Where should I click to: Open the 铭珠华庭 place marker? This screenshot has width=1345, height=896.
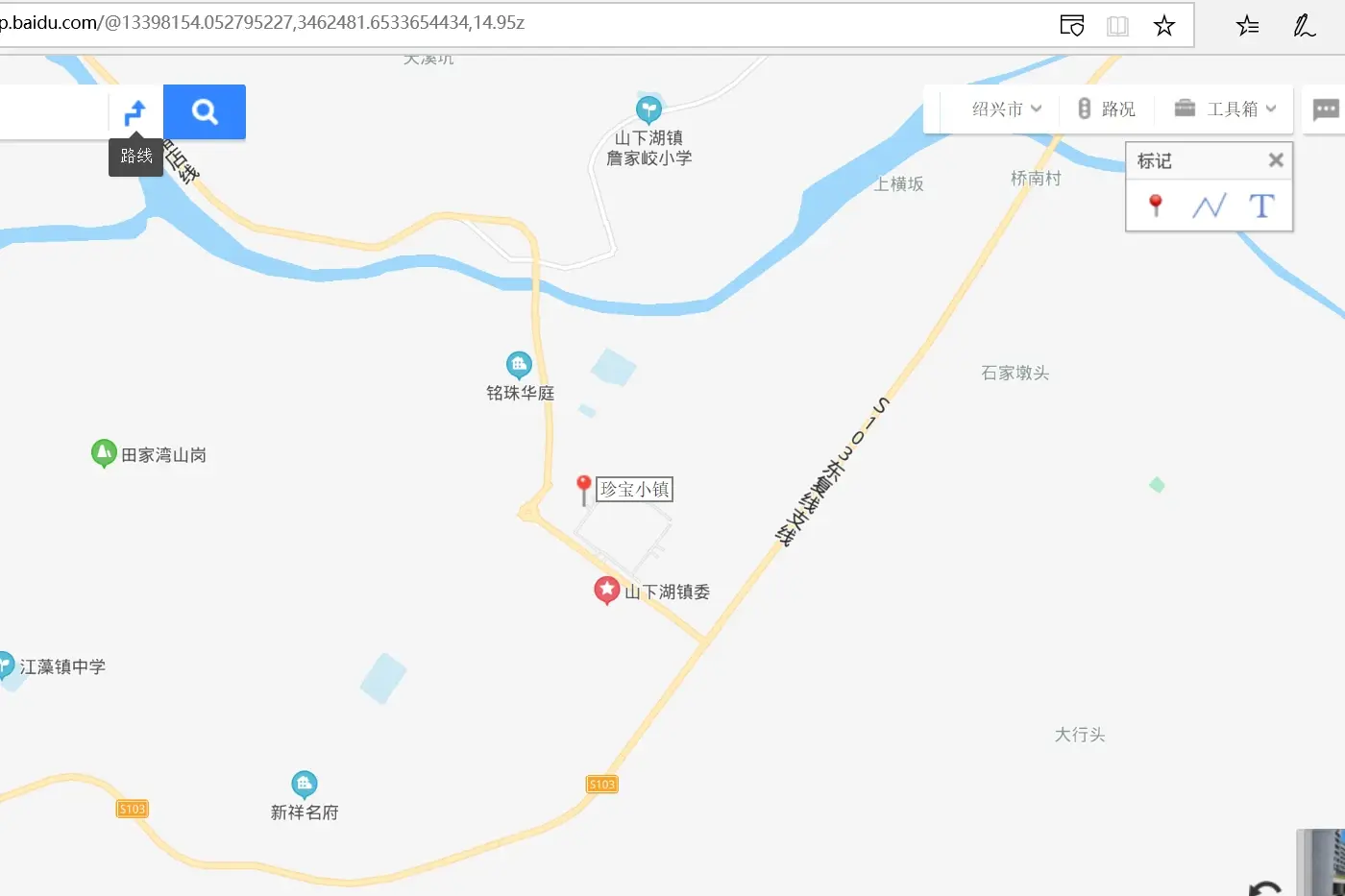click(519, 365)
